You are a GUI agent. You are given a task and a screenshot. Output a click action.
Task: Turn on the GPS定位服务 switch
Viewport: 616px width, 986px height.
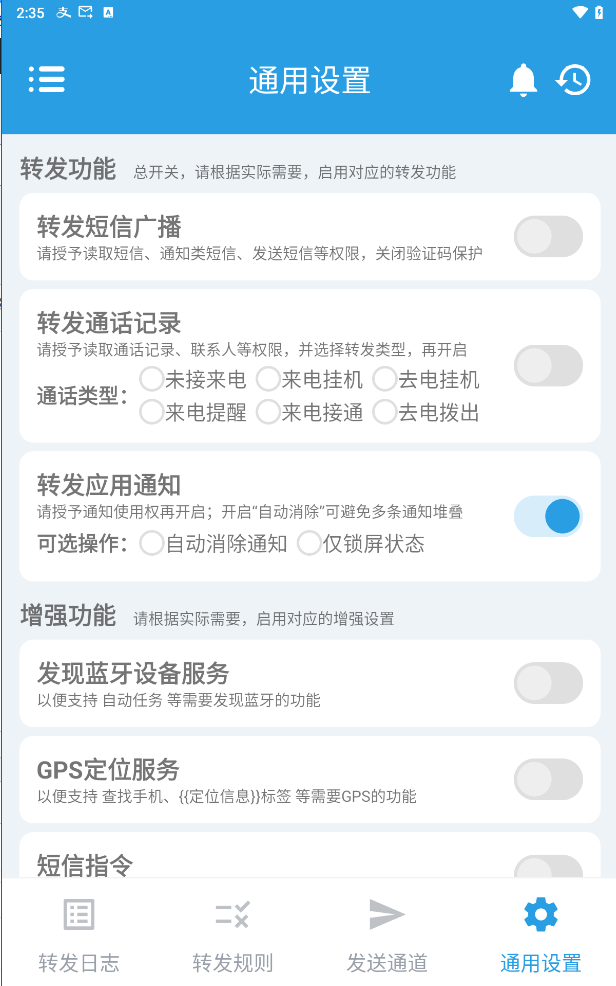click(548, 780)
